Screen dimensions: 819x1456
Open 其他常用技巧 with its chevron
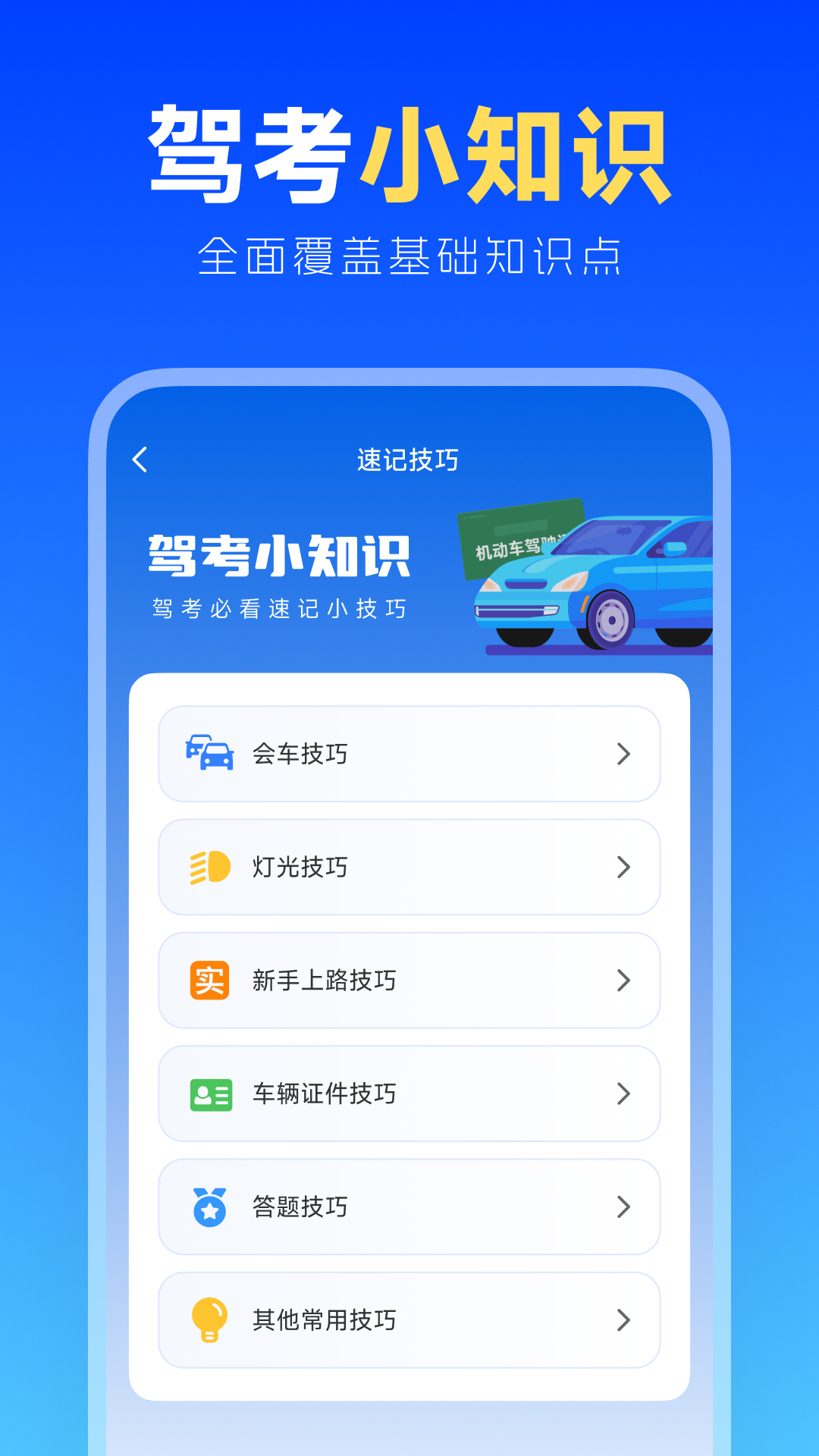point(624,1319)
